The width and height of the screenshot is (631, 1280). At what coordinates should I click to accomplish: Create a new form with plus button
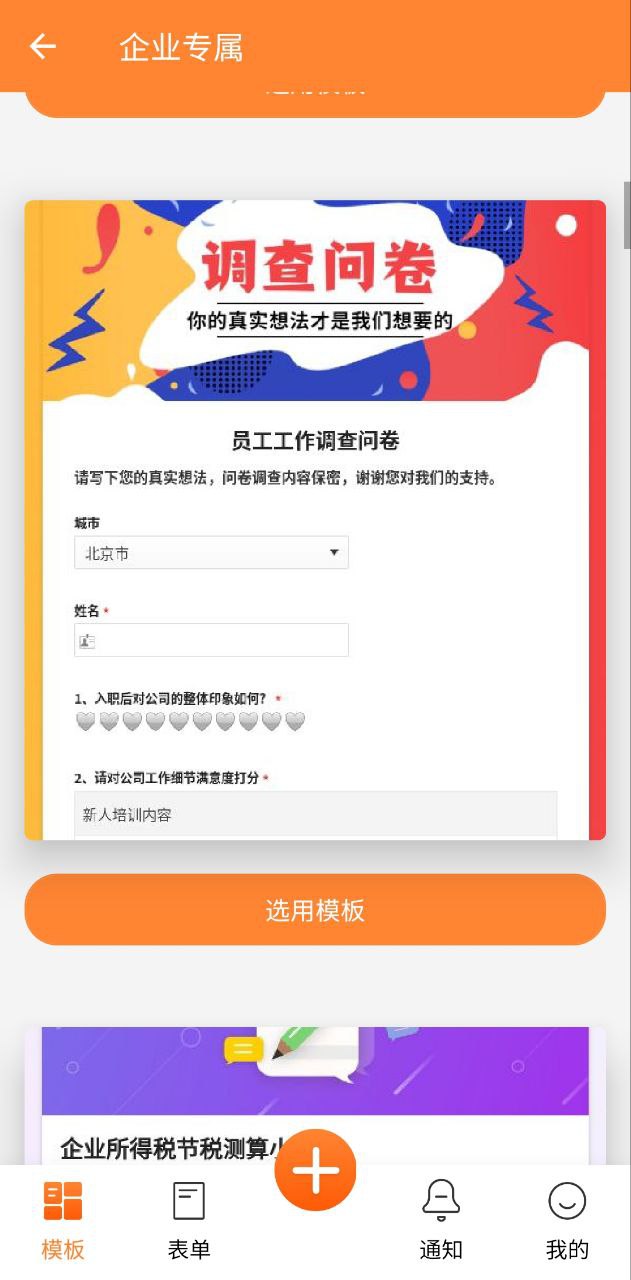pyautogui.click(x=315, y=1170)
